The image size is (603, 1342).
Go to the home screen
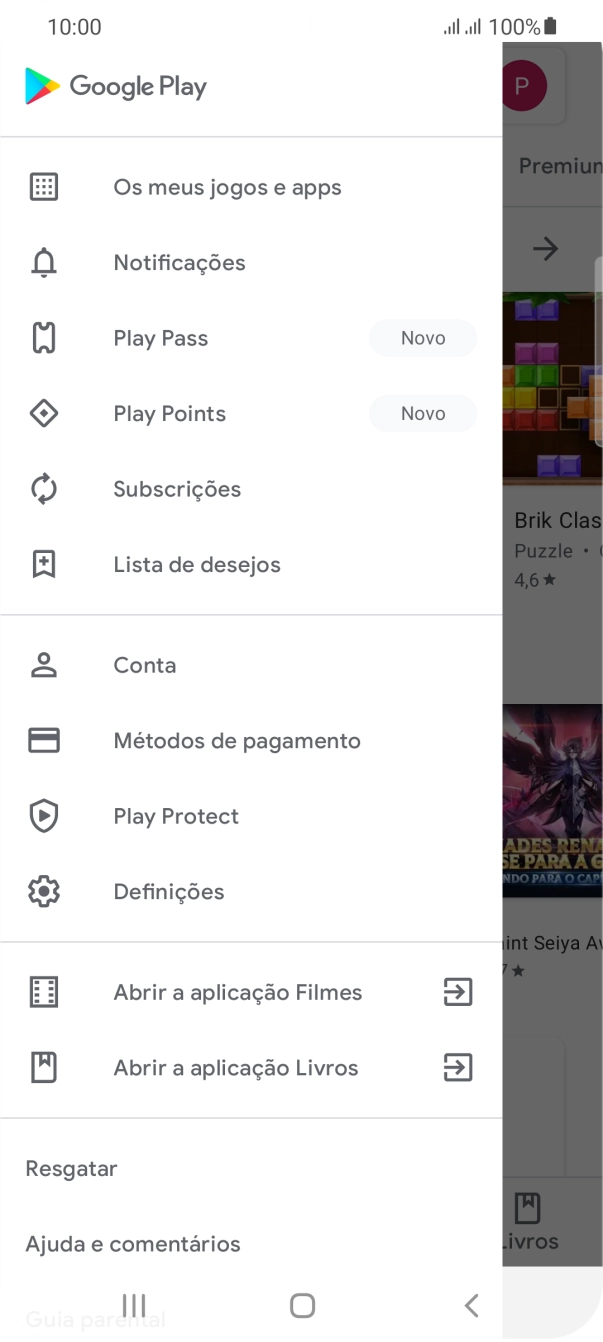pos(302,1305)
